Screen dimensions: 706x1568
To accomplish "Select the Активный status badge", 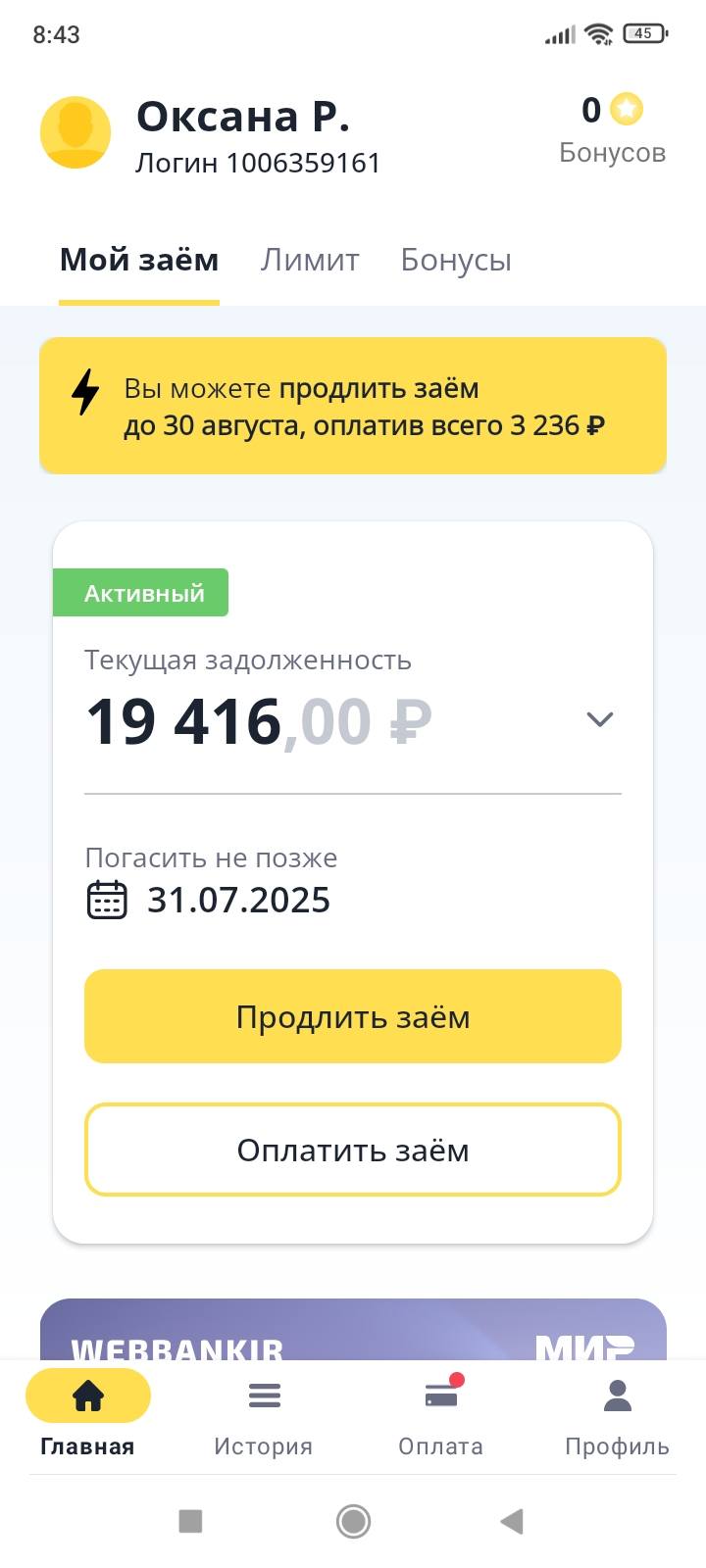I will [x=140, y=592].
